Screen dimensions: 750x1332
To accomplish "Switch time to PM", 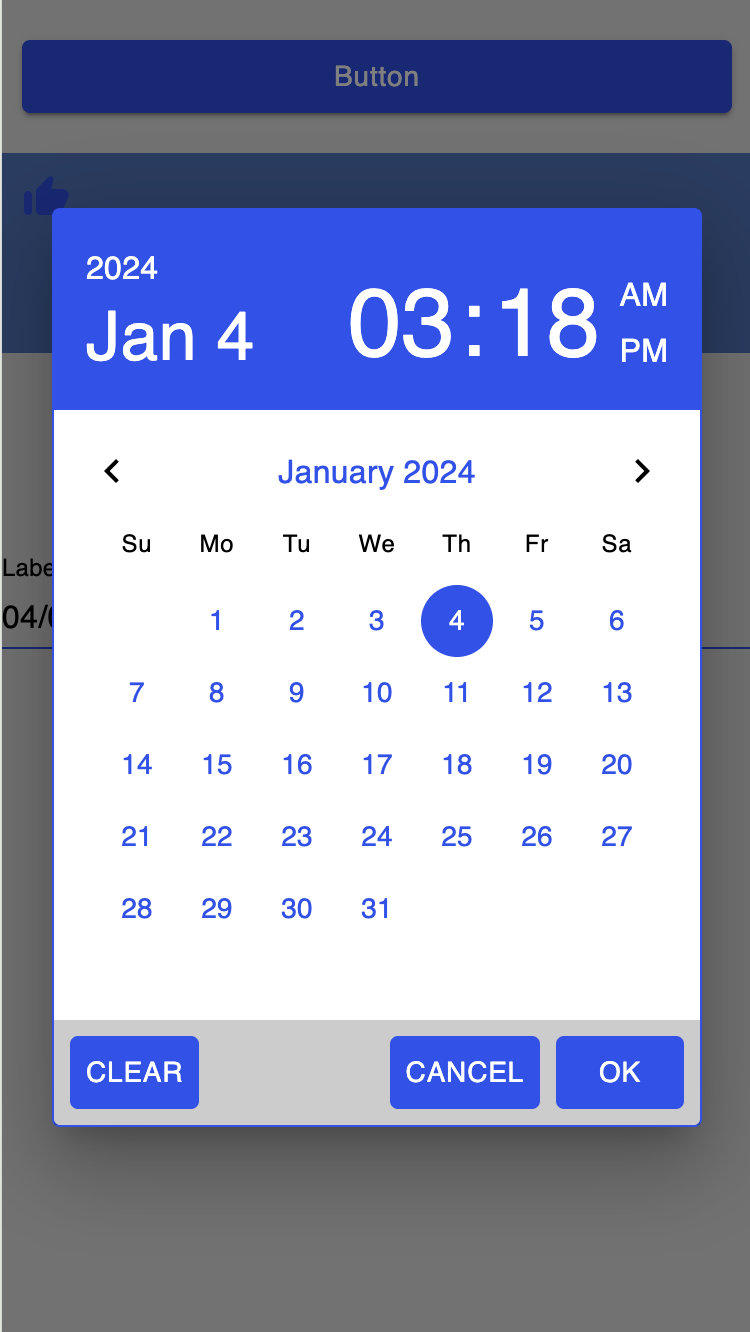I will [x=643, y=351].
